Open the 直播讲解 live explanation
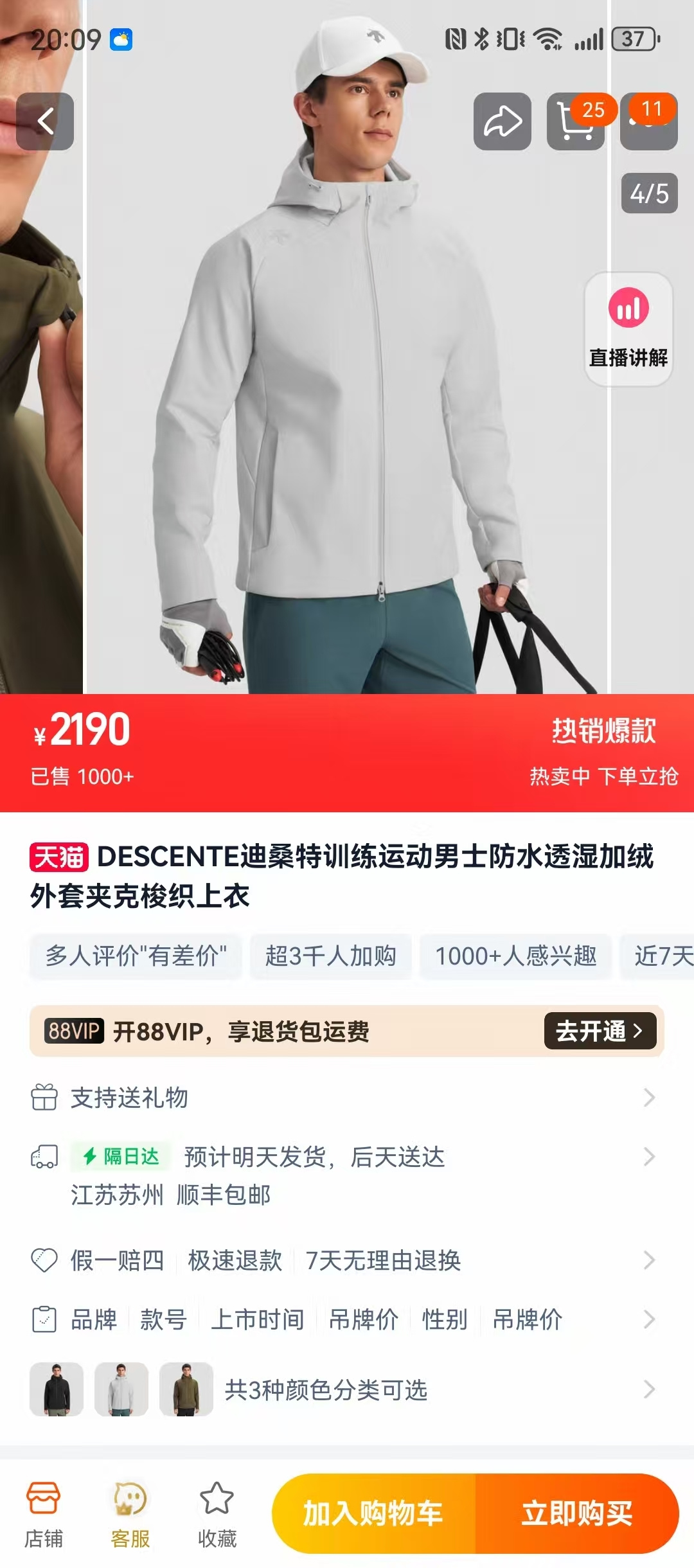This screenshot has height=1568, width=694. [628, 329]
